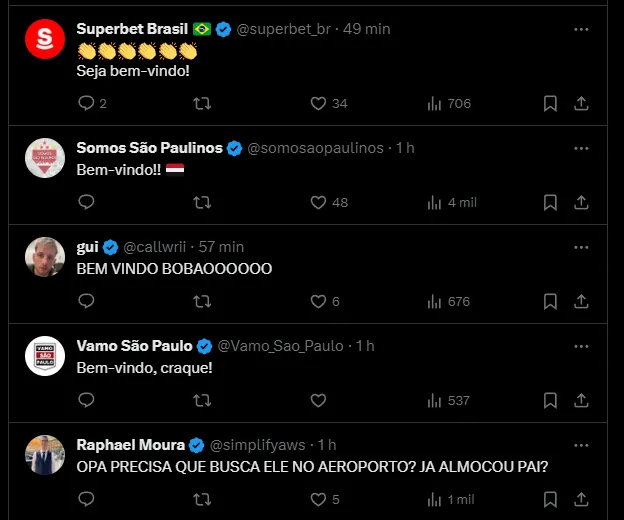Repost Vamo São Paulo's reply
Screen dimensions: 624x520
(201, 400)
